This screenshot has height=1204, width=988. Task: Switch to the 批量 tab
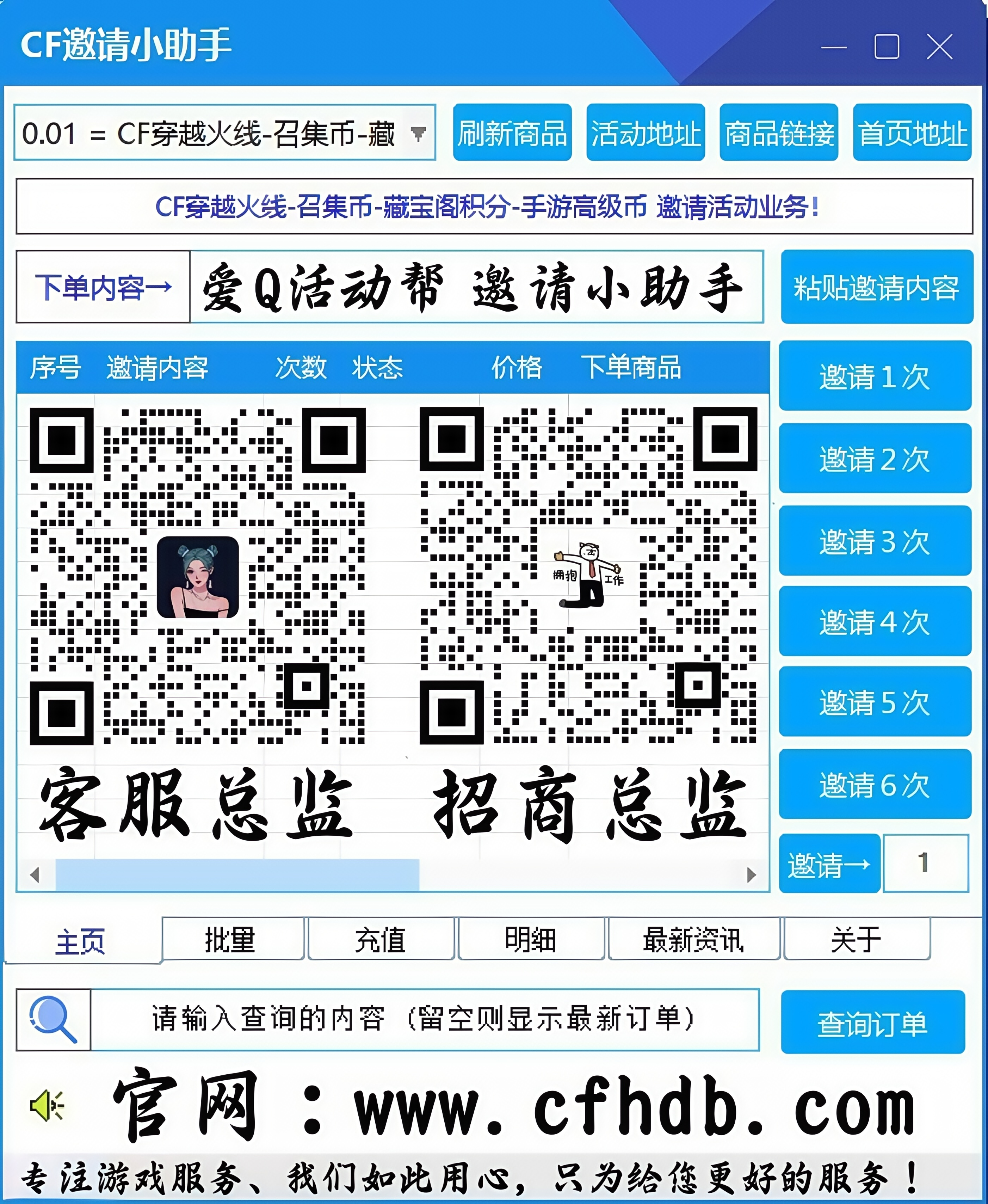(232, 939)
